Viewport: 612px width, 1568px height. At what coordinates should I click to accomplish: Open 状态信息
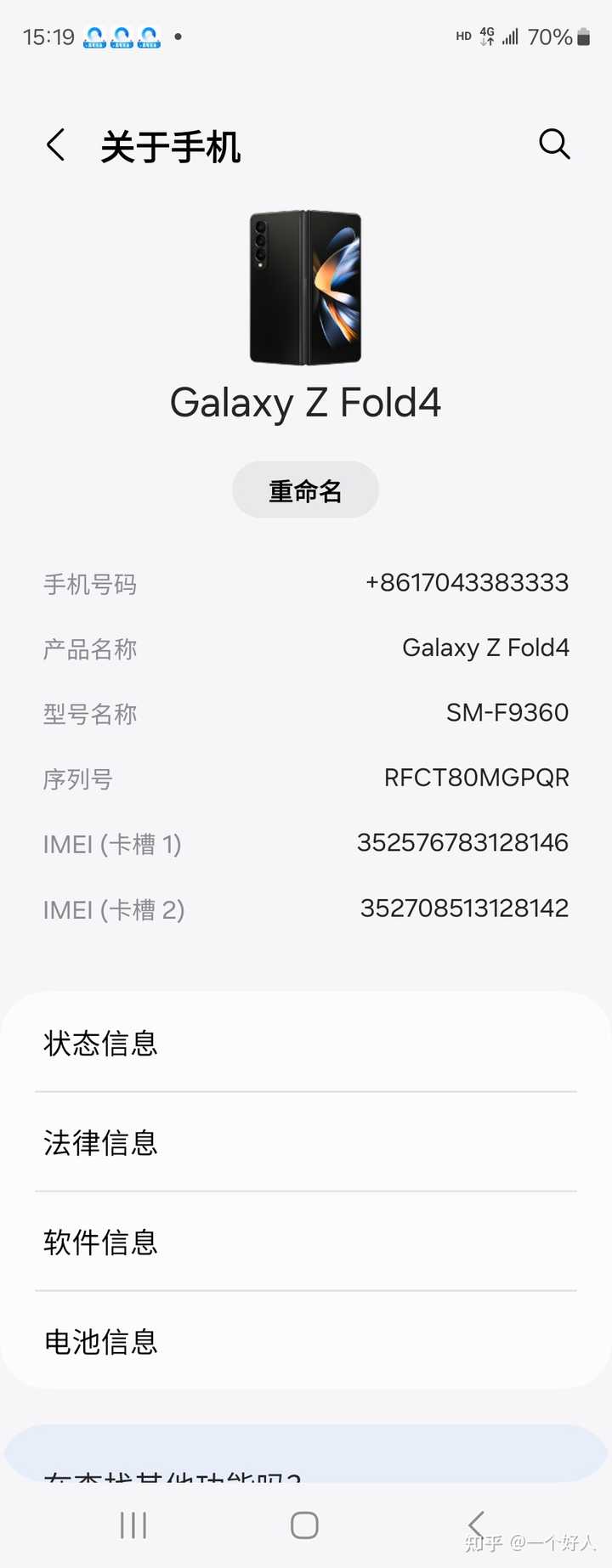306,1043
